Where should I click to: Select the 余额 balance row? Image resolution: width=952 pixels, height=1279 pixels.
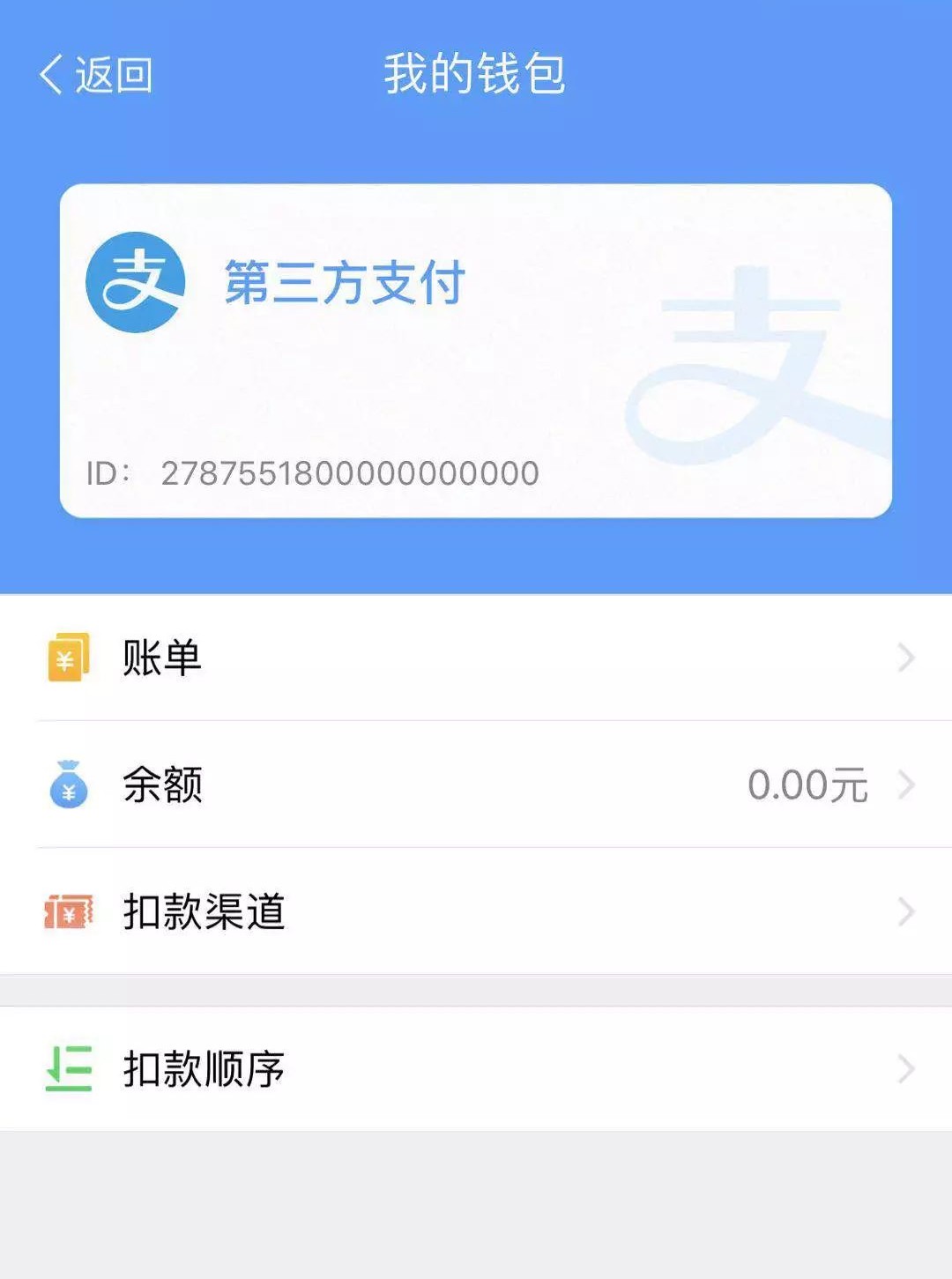(161, 787)
